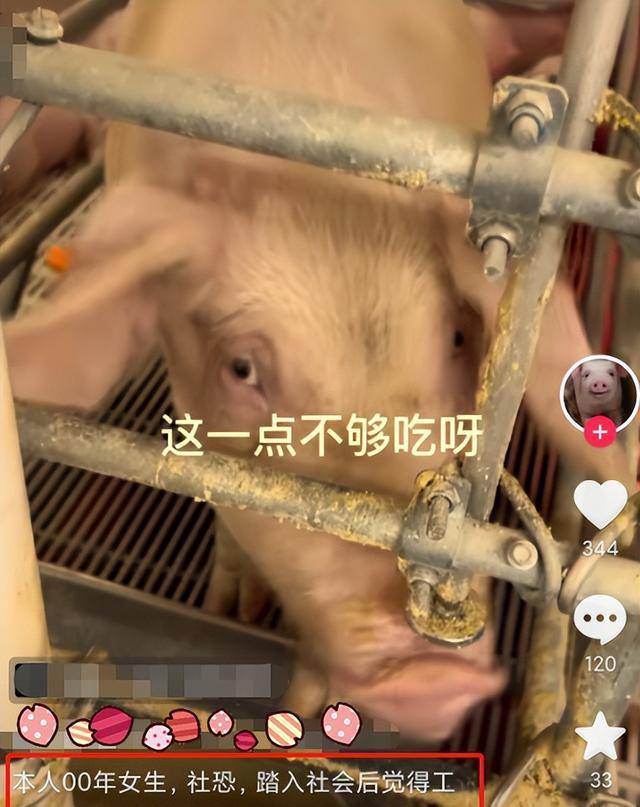Viewport: 640px width, 807px height.
Task: Follow the creator with the plus button
Action: pyautogui.click(x=600, y=433)
